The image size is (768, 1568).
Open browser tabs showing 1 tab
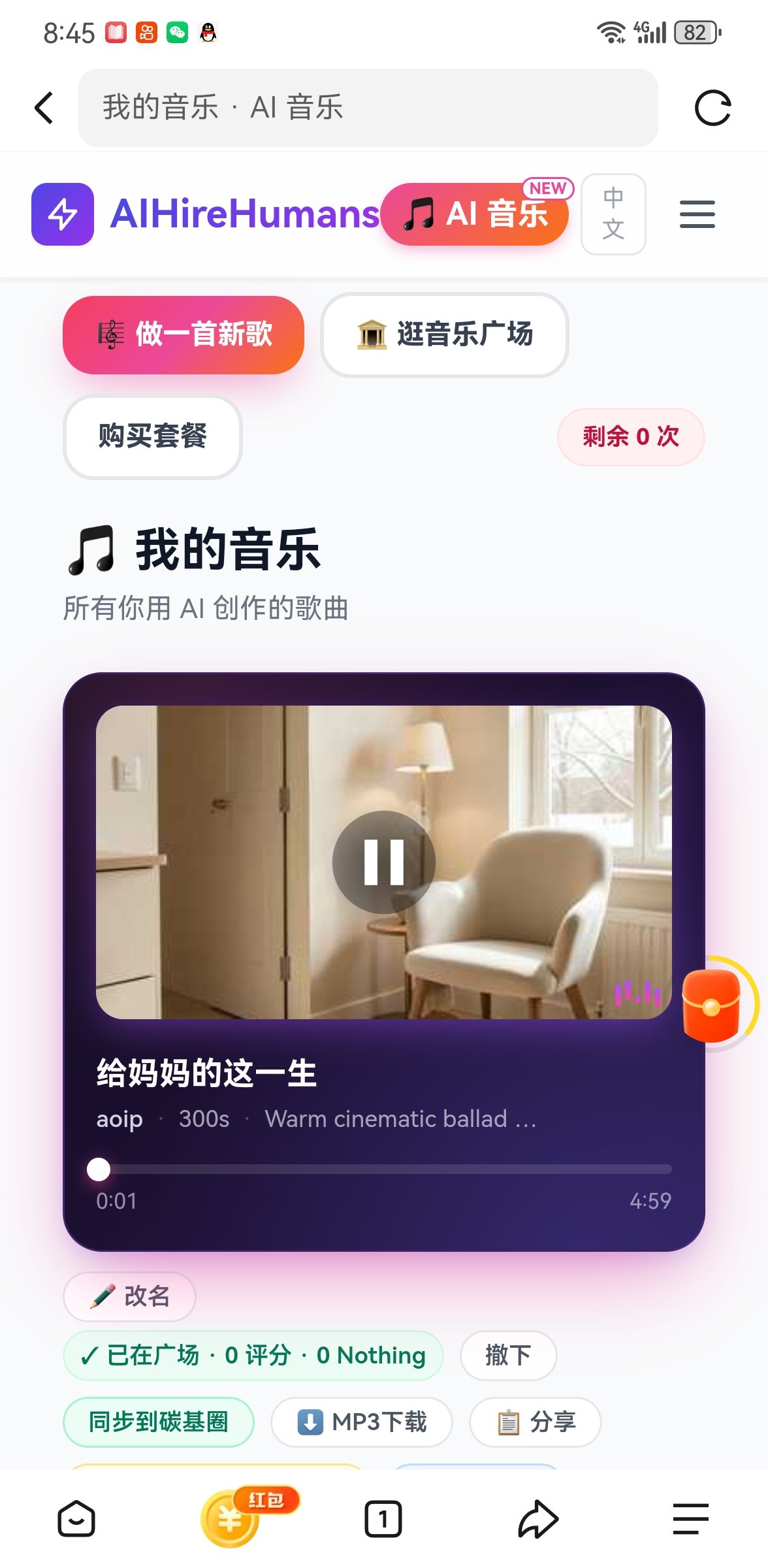pyautogui.click(x=383, y=1518)
